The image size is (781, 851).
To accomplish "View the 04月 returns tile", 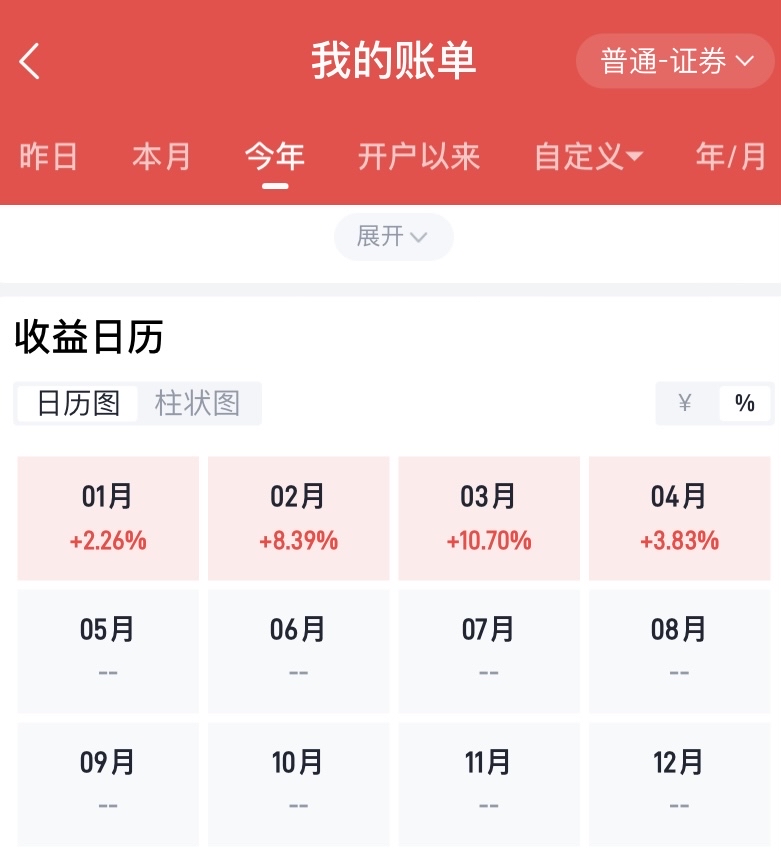I will click(x=679, y=518).
